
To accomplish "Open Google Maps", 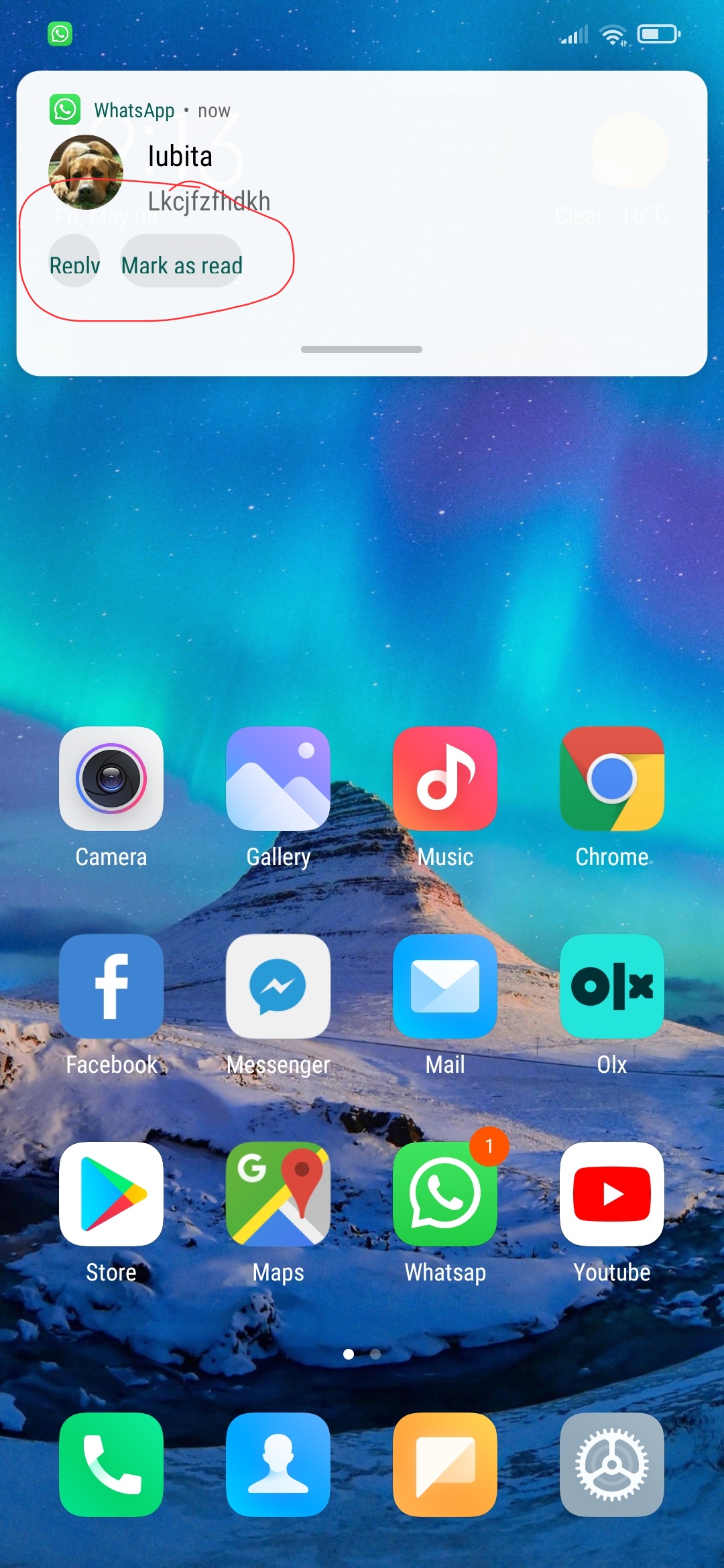I will 278,1194.
